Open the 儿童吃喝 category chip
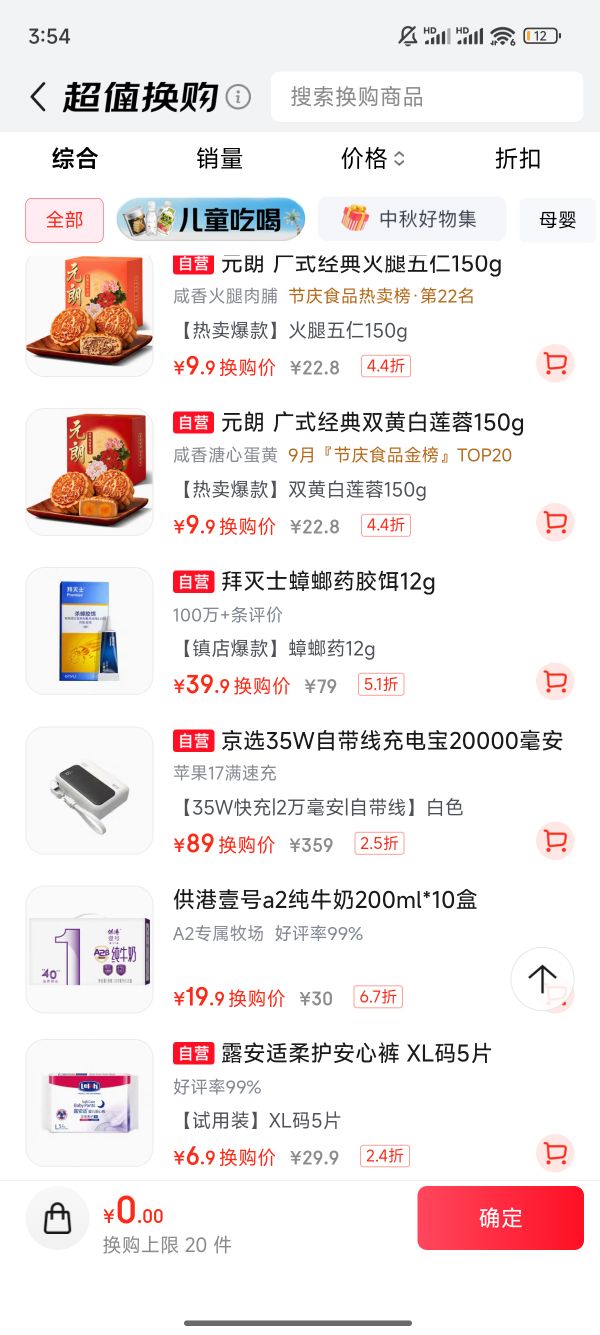The width and height of the screenshot is (600, 1335). [211, 219]
